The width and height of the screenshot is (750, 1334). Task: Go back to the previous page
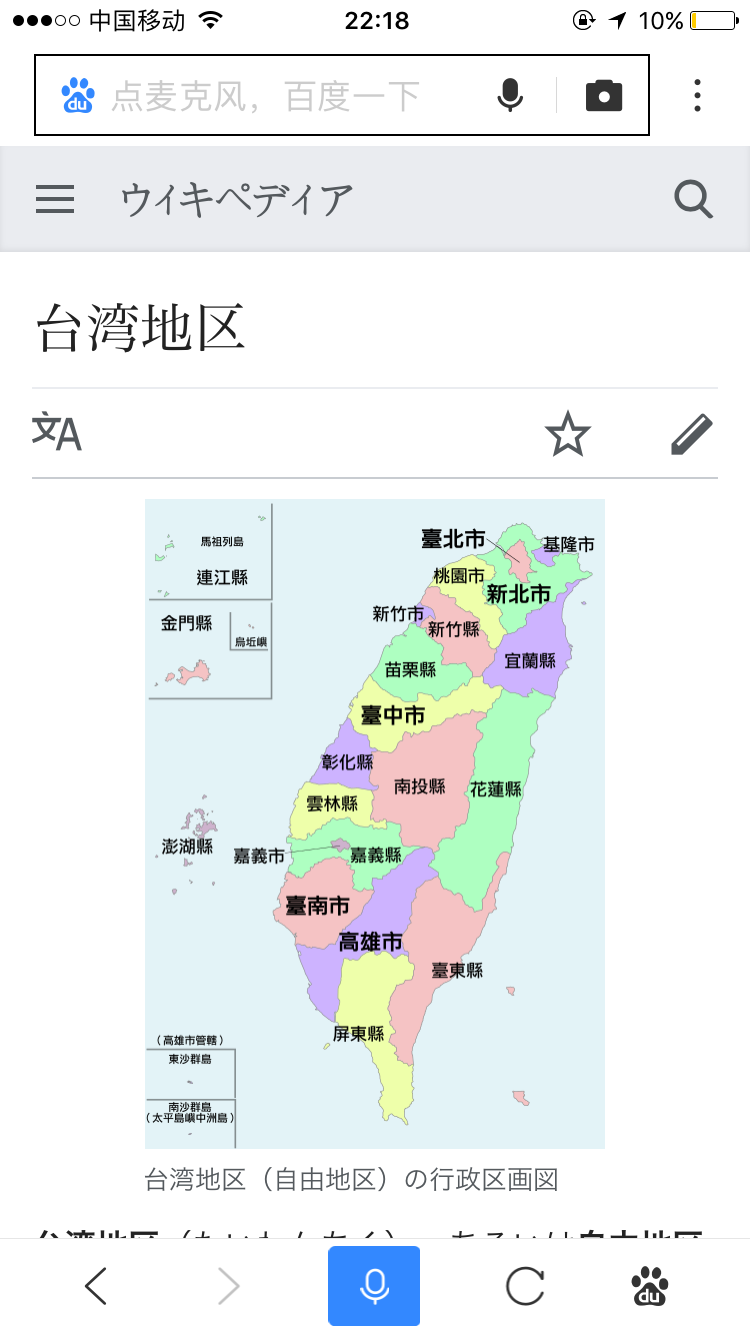tap(96, 1286)
